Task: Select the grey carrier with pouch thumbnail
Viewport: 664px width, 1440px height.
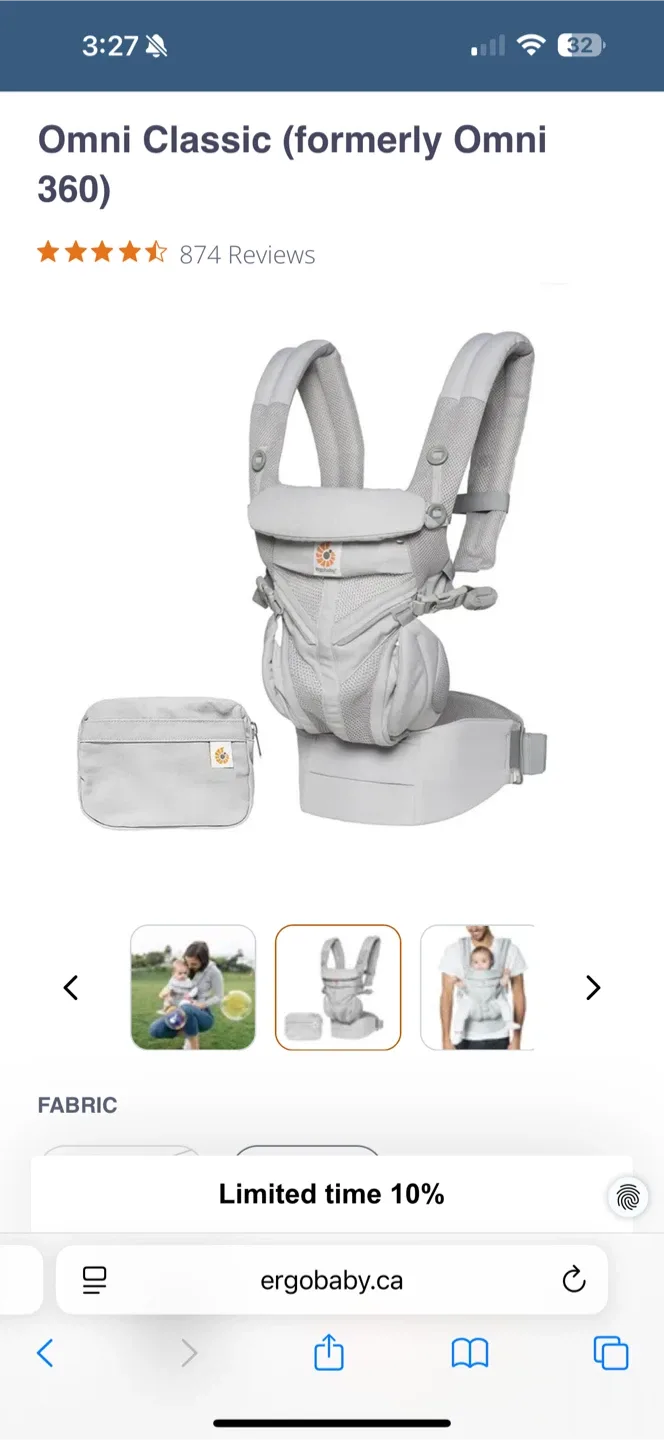Action: 338,988
